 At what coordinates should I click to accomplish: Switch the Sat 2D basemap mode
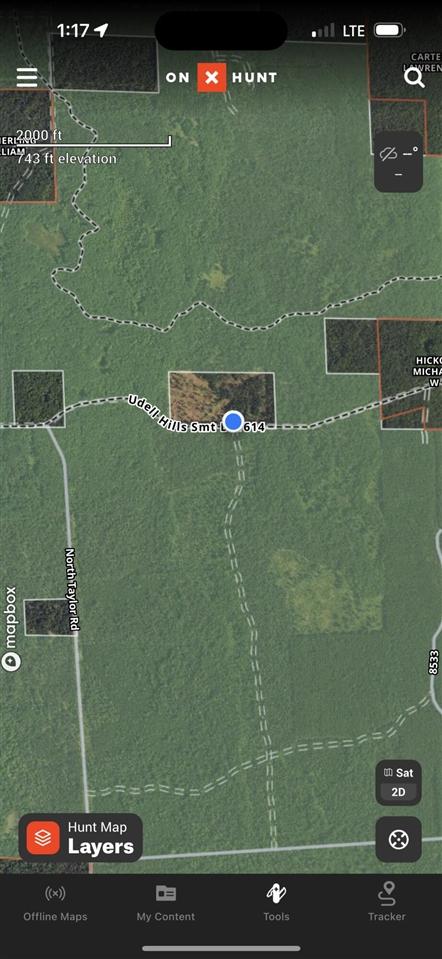coord(398,783)
